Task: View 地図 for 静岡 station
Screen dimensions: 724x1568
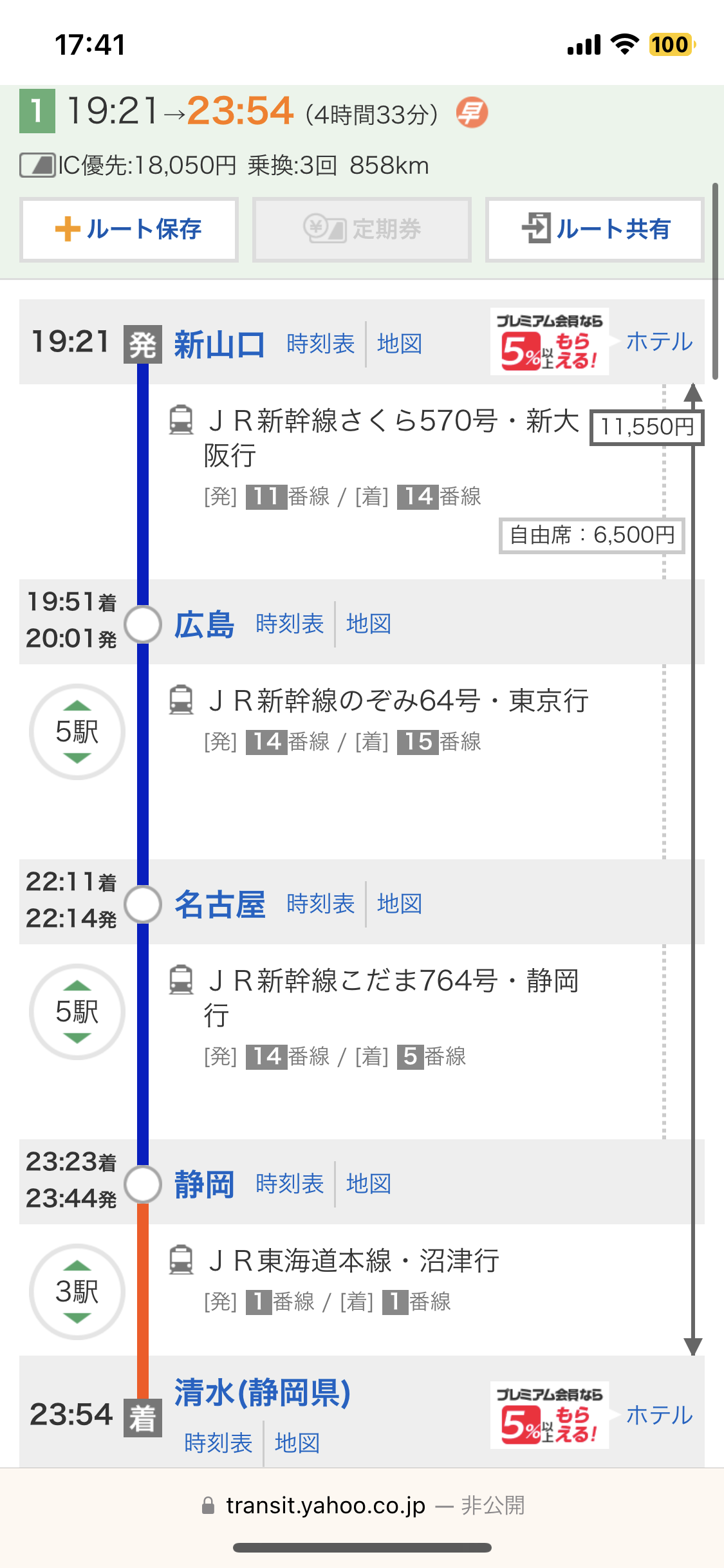Action: click(x=368, y=1184)
